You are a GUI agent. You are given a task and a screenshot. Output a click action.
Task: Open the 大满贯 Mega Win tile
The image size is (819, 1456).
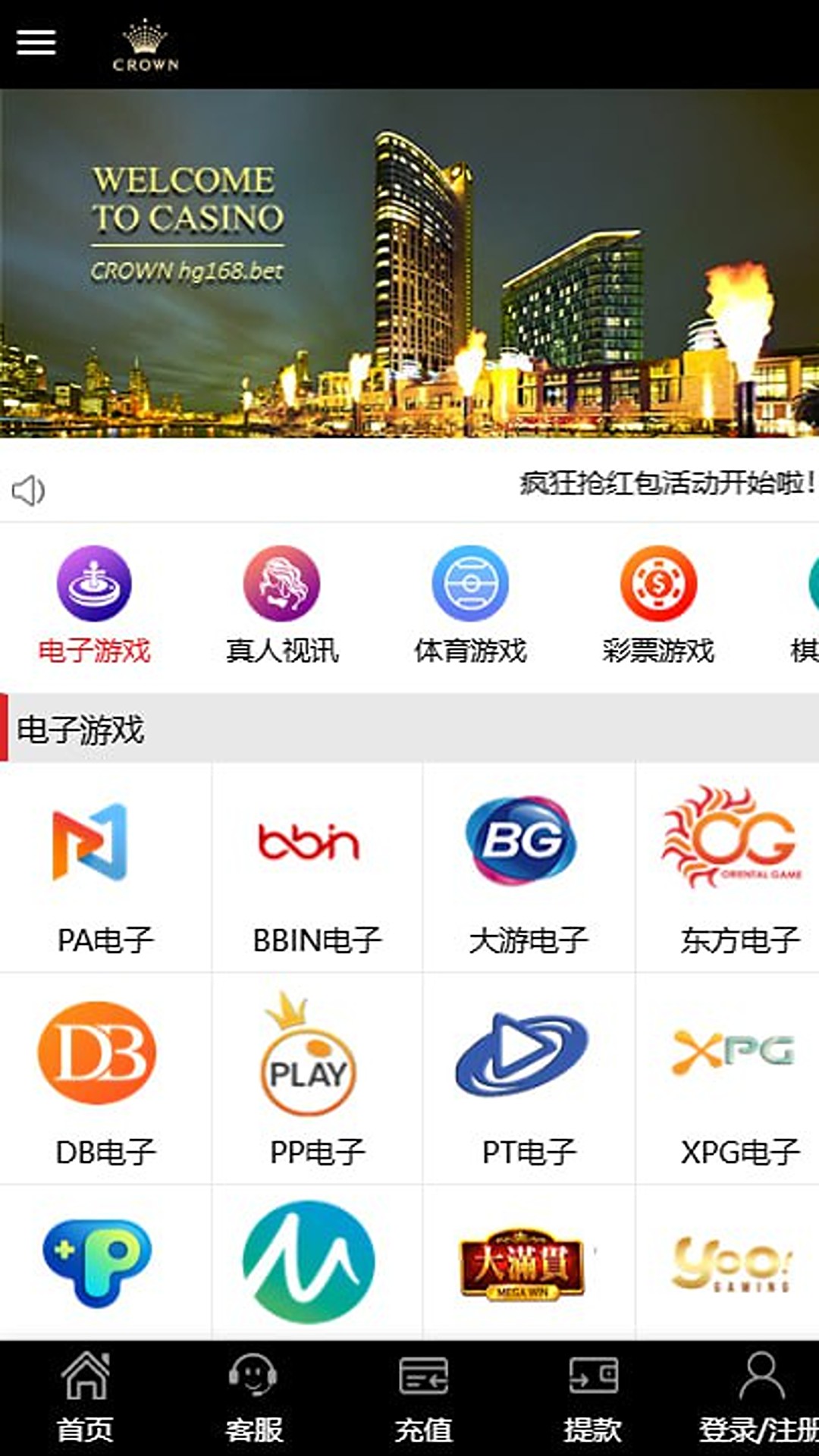tap(523, 1263)
